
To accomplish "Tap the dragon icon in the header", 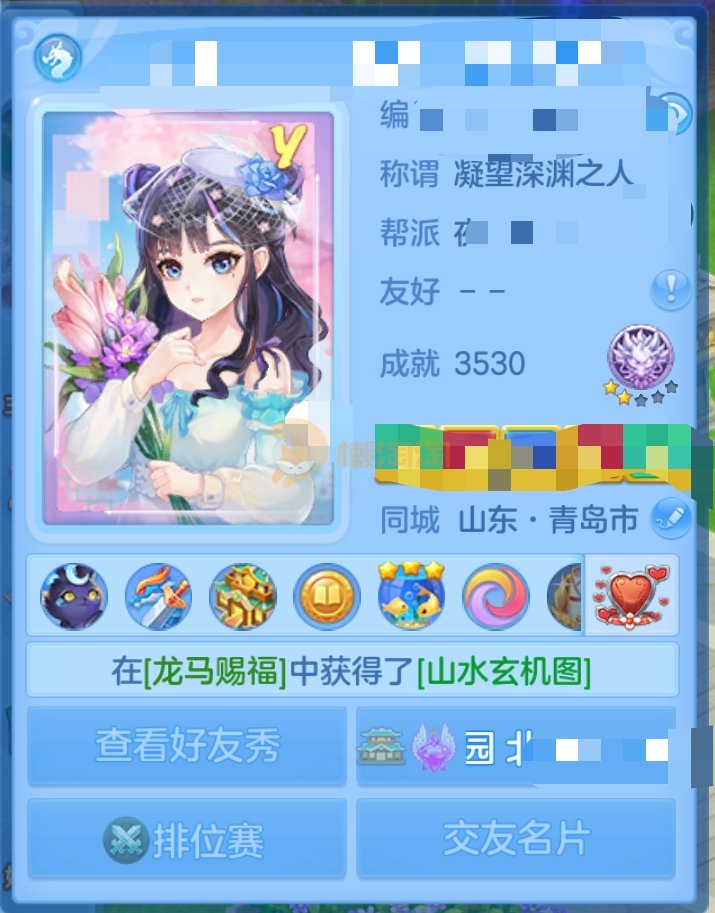I will pos(57,59).
